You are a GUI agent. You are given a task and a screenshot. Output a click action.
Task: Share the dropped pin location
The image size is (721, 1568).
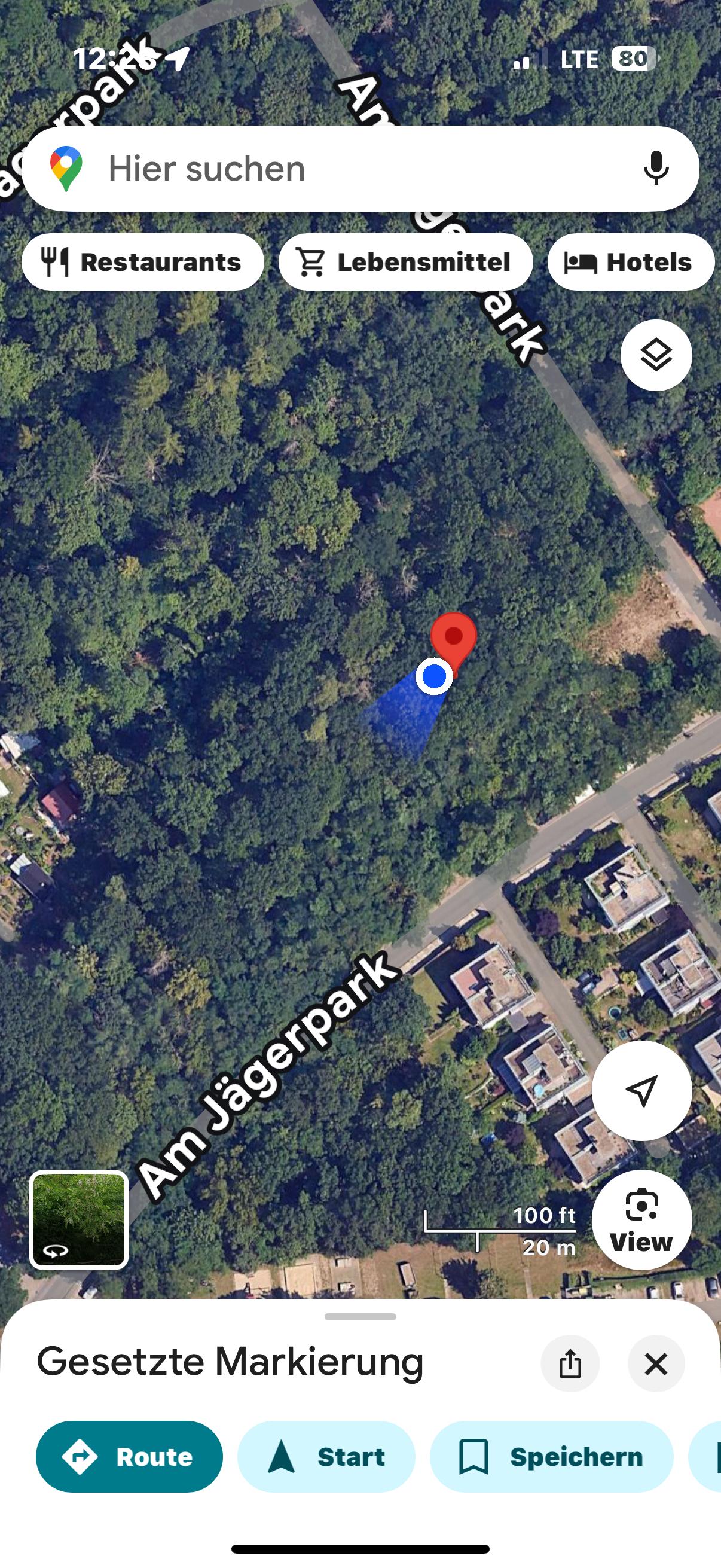570,1363
